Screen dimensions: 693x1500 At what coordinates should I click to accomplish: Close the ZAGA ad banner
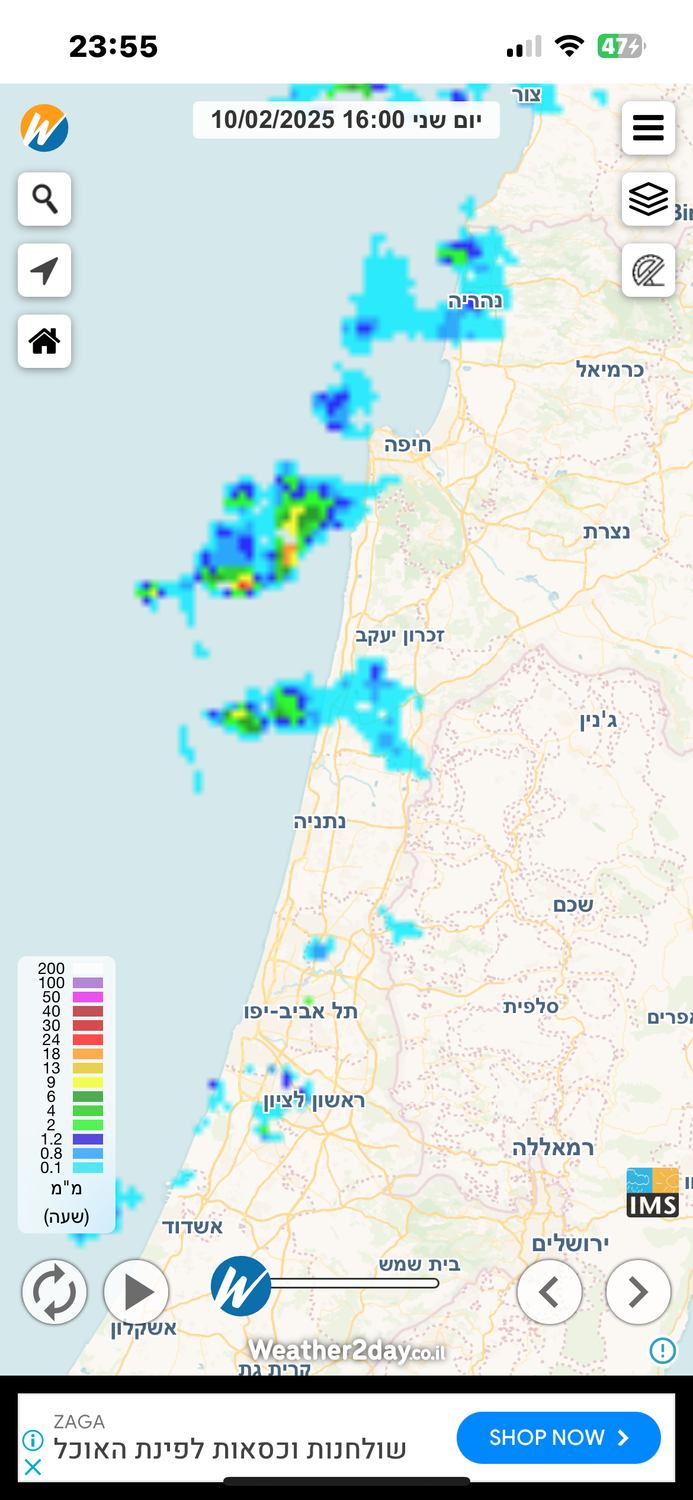click(x=33, y=1467)
